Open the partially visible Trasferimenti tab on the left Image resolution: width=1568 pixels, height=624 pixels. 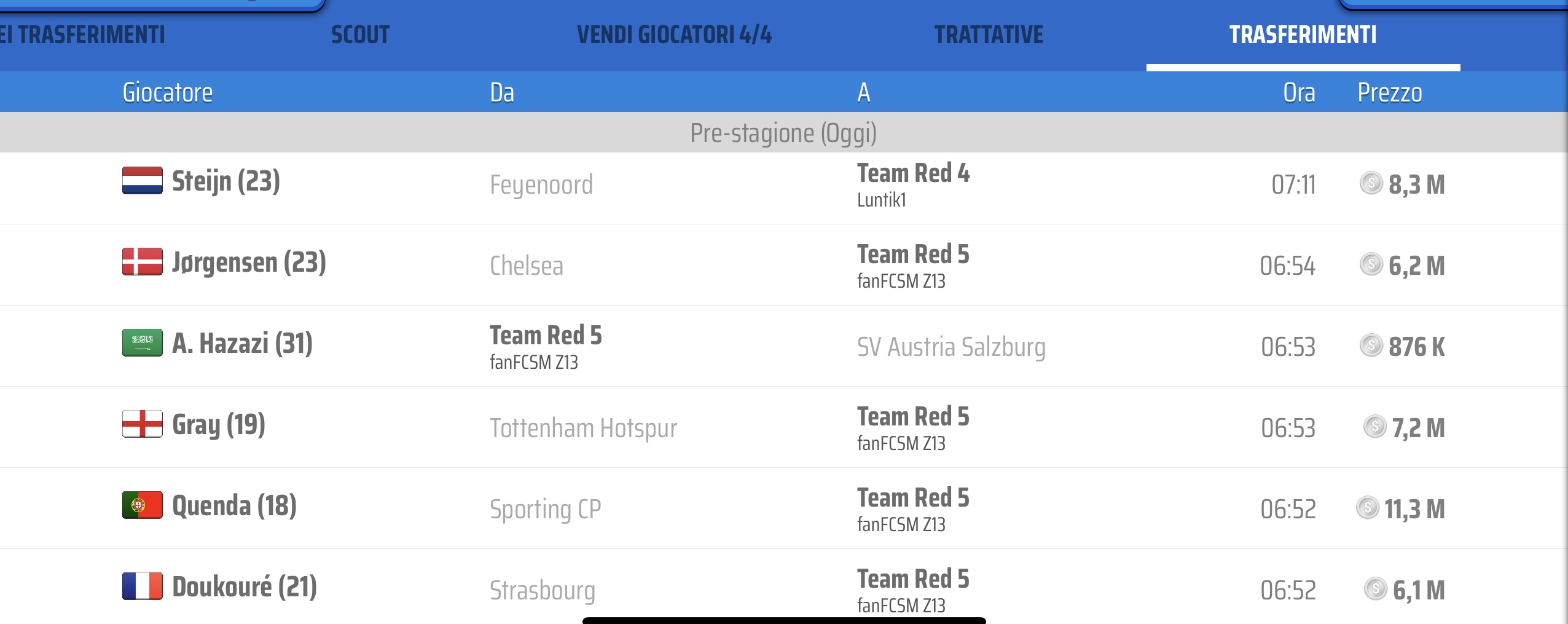[83, 35]
